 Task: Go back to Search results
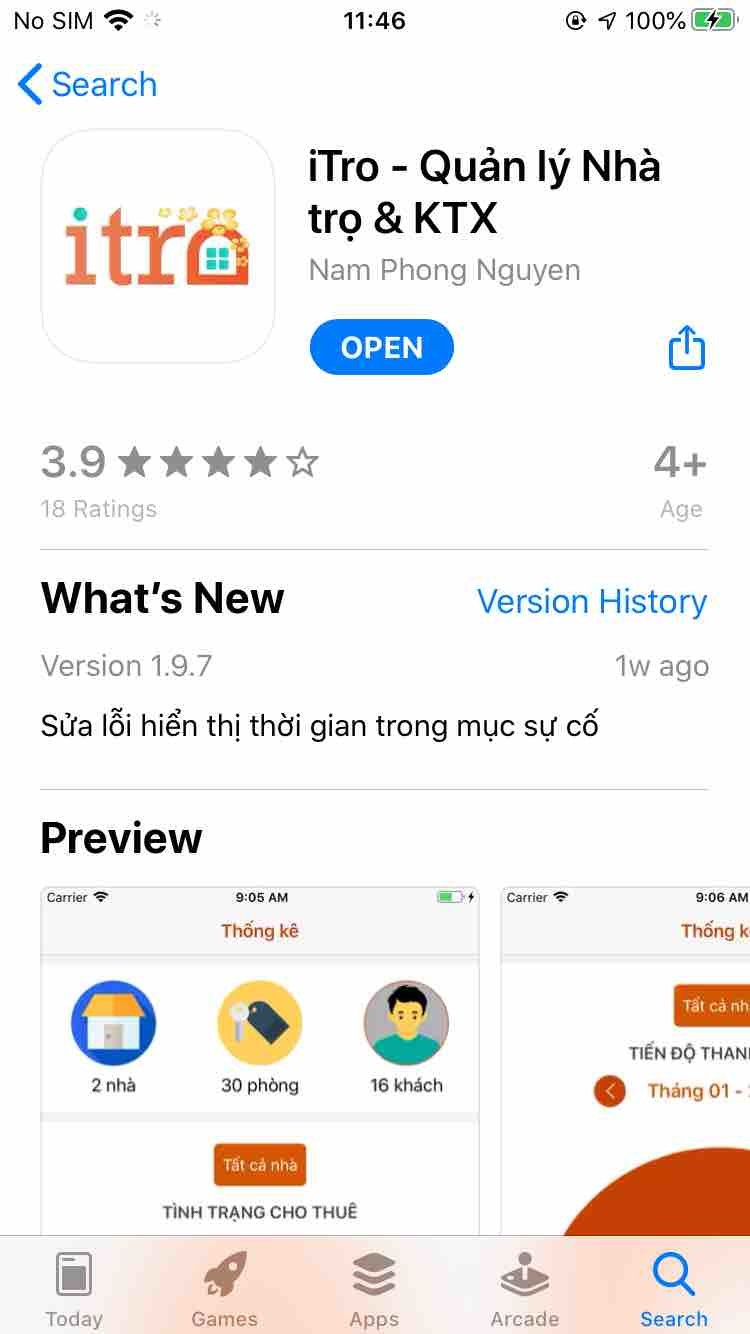click(x=88, y=85)
